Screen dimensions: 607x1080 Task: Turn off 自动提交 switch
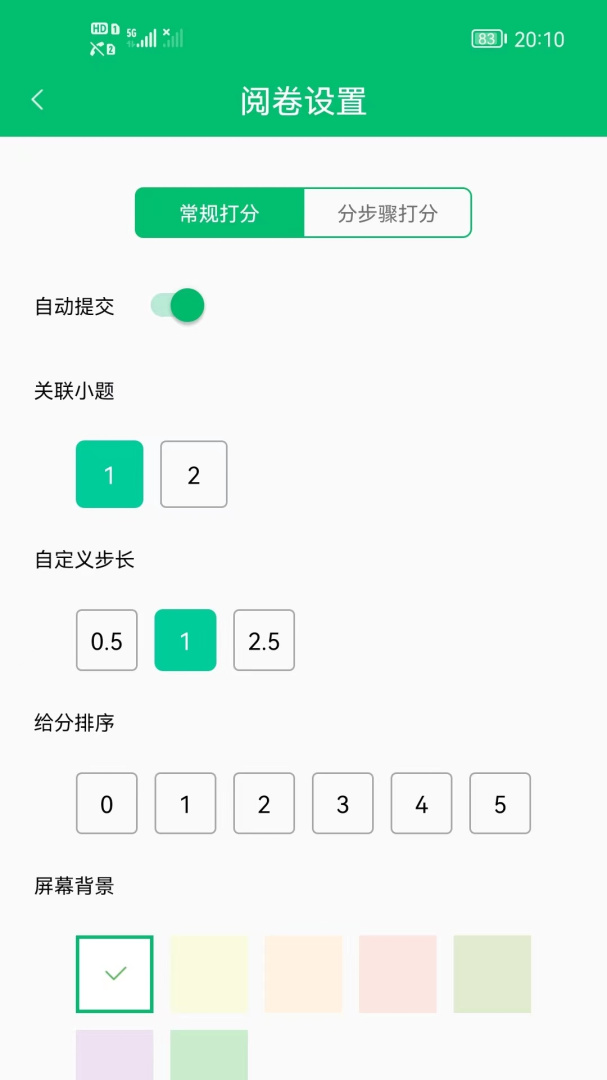(x=178, y=306)
